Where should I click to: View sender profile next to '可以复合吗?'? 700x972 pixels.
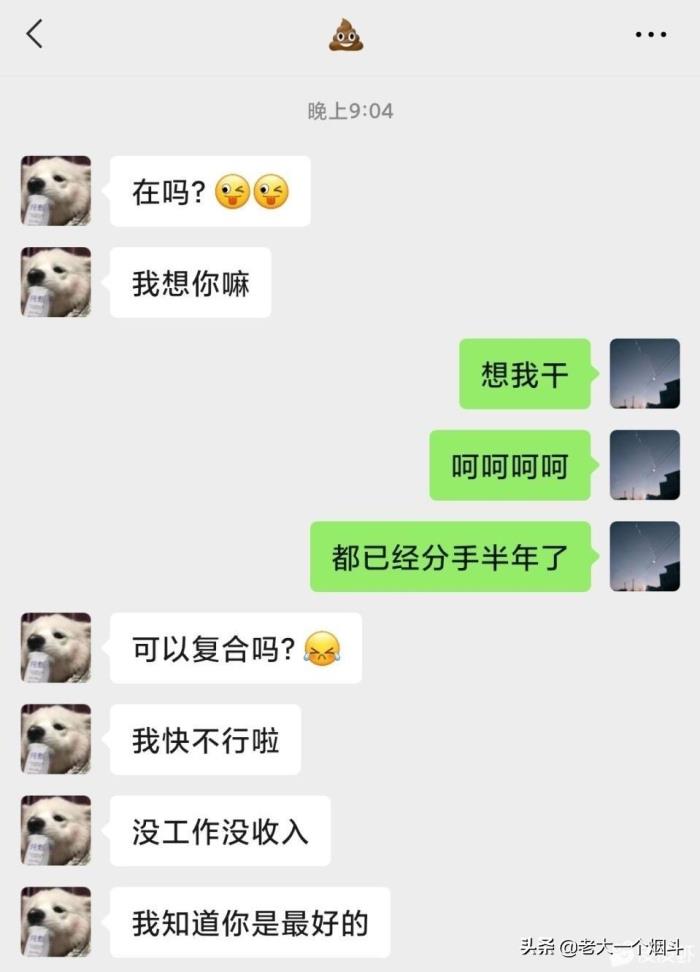point(56,648)
